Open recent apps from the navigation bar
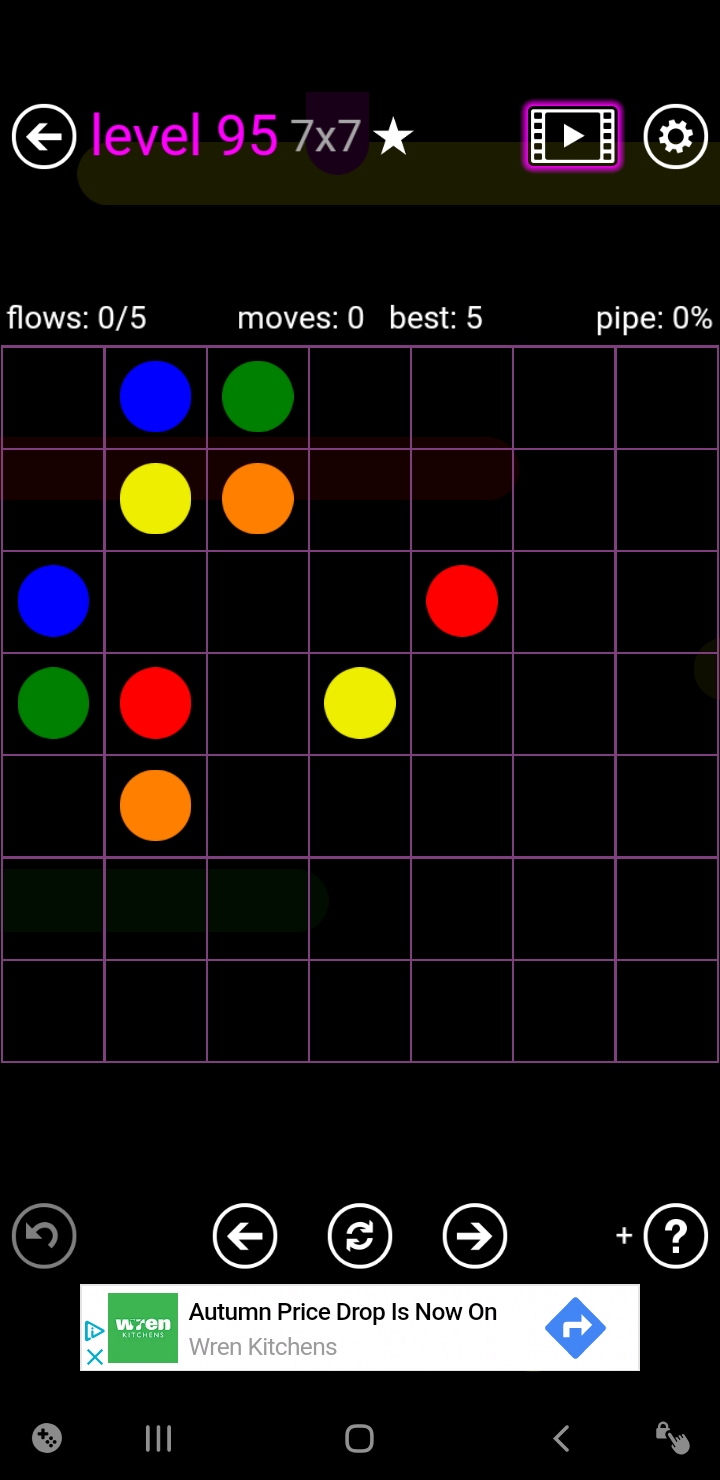 (158, 1439)
